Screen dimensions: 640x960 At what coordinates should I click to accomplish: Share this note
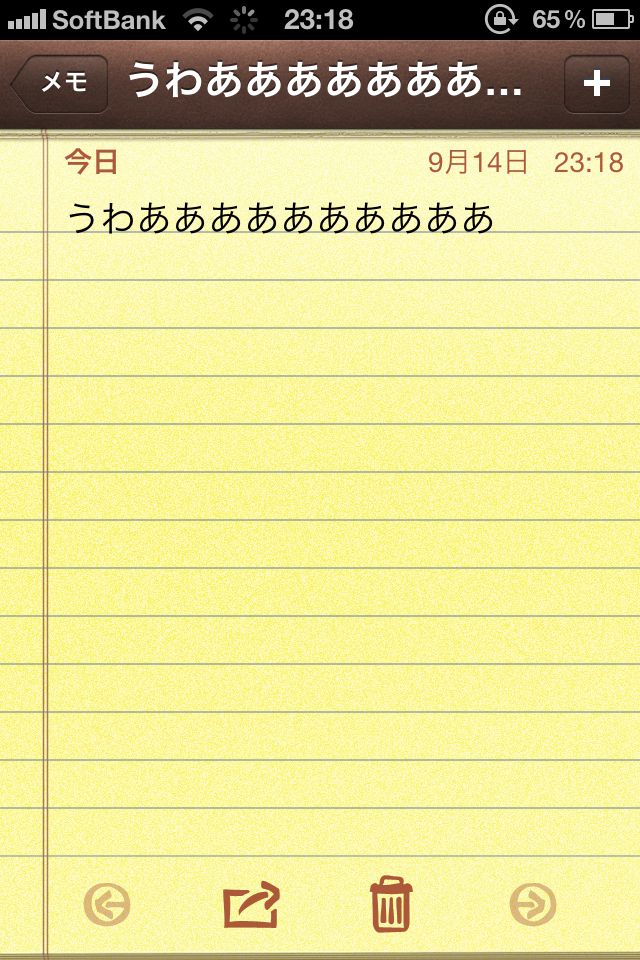250,906
